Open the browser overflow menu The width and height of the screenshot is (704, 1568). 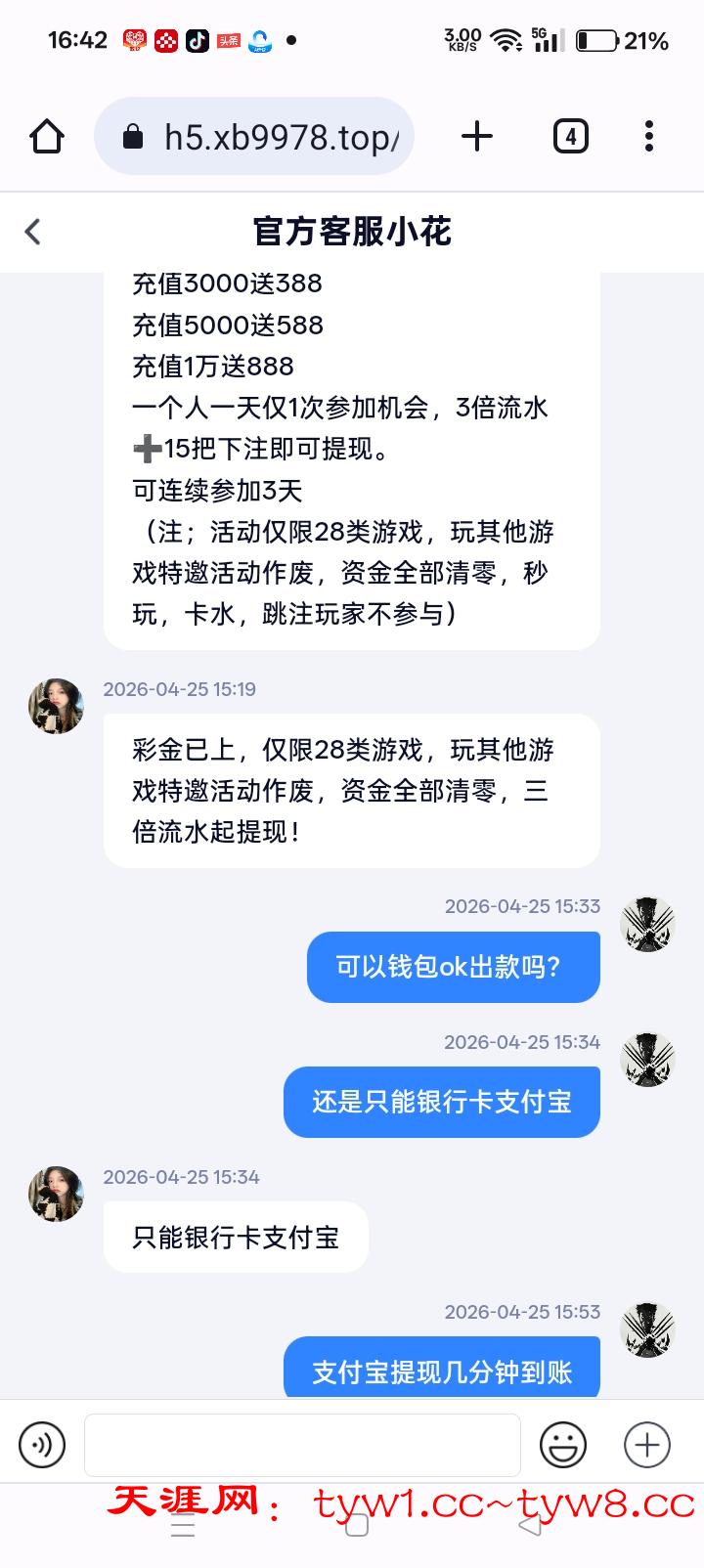(649, 137)
